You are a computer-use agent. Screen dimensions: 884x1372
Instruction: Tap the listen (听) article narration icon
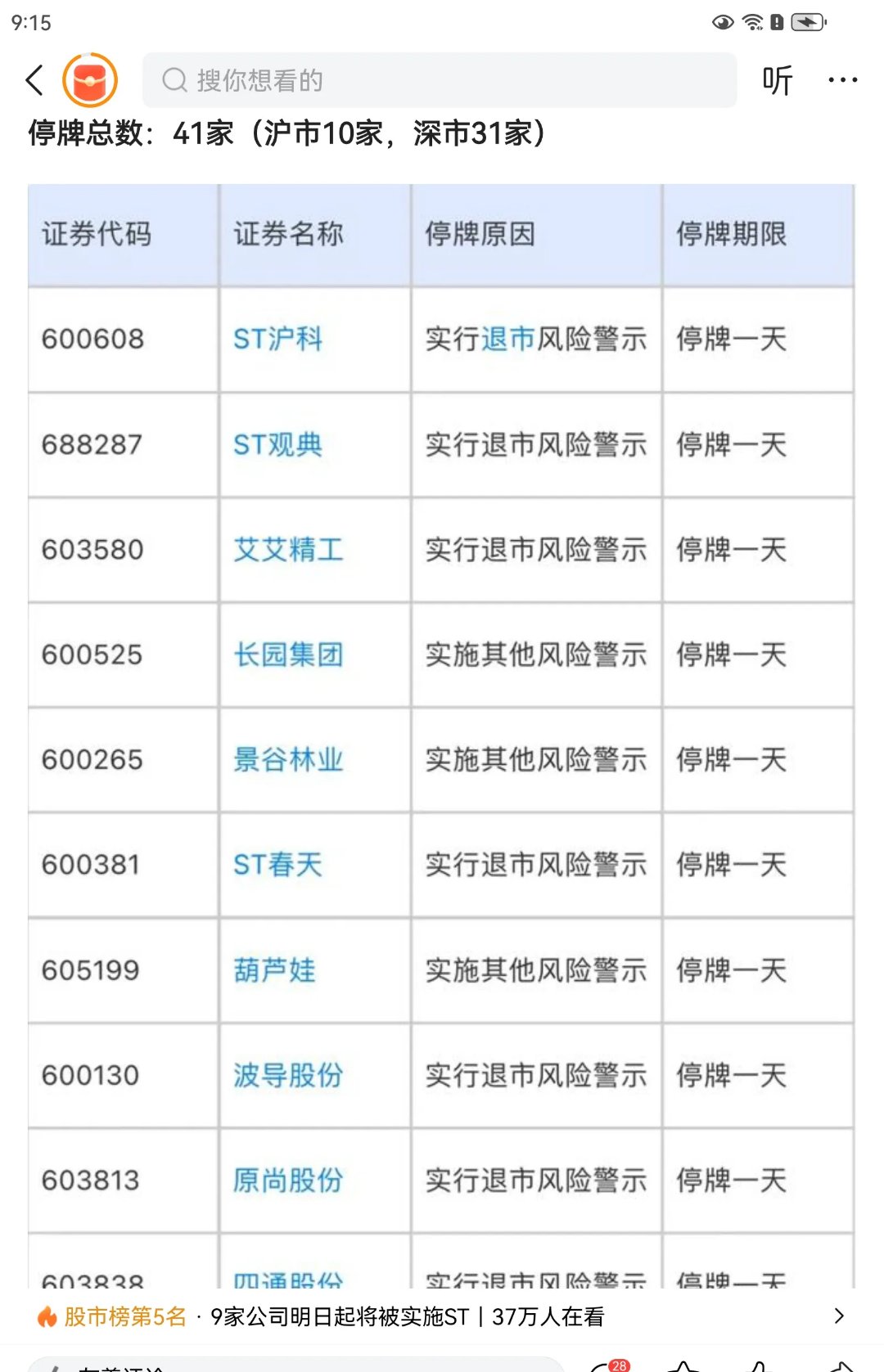(x=778, y=80)
